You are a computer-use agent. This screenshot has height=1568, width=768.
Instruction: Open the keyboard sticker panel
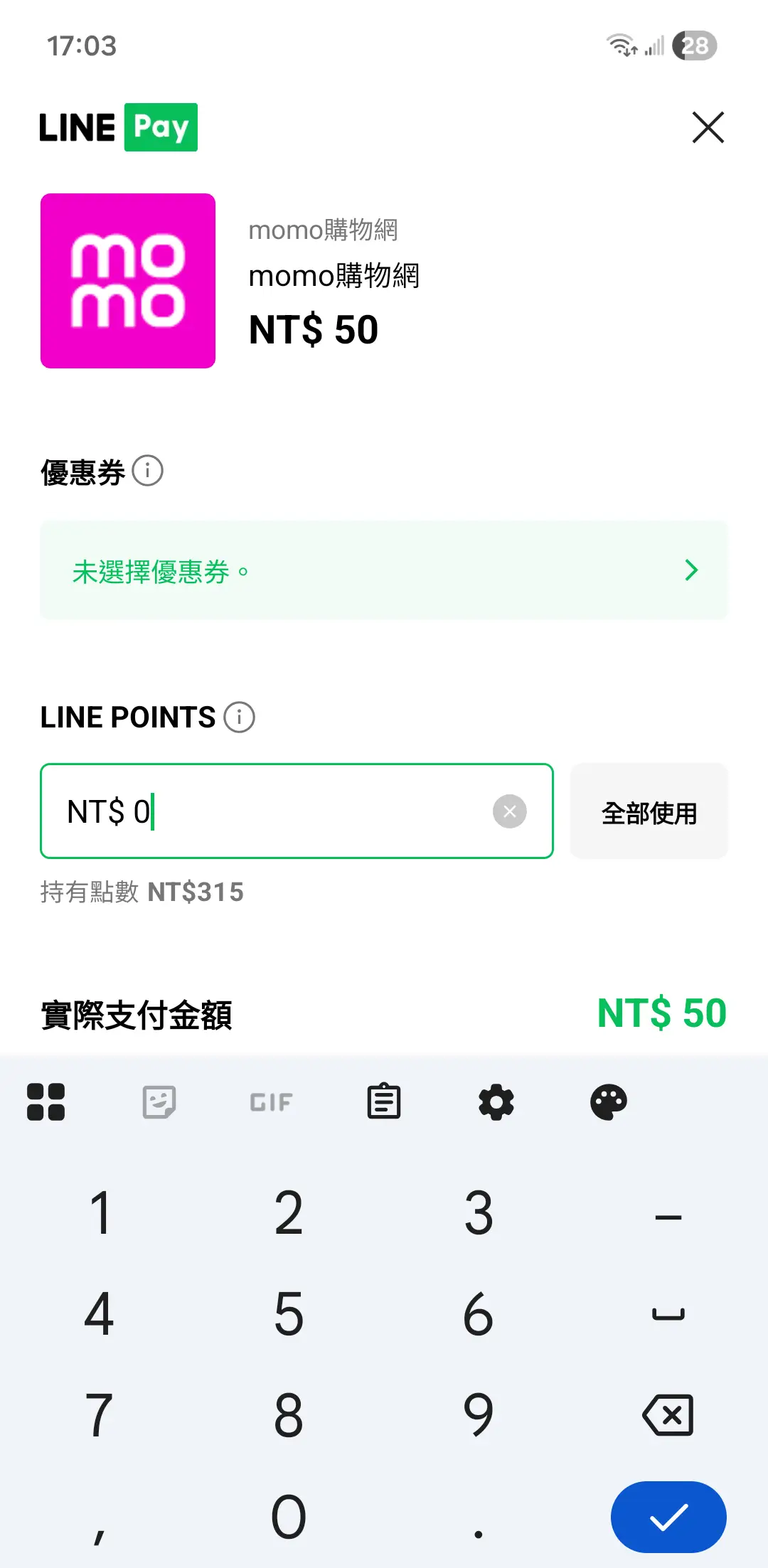click(x=159, y=1102)
